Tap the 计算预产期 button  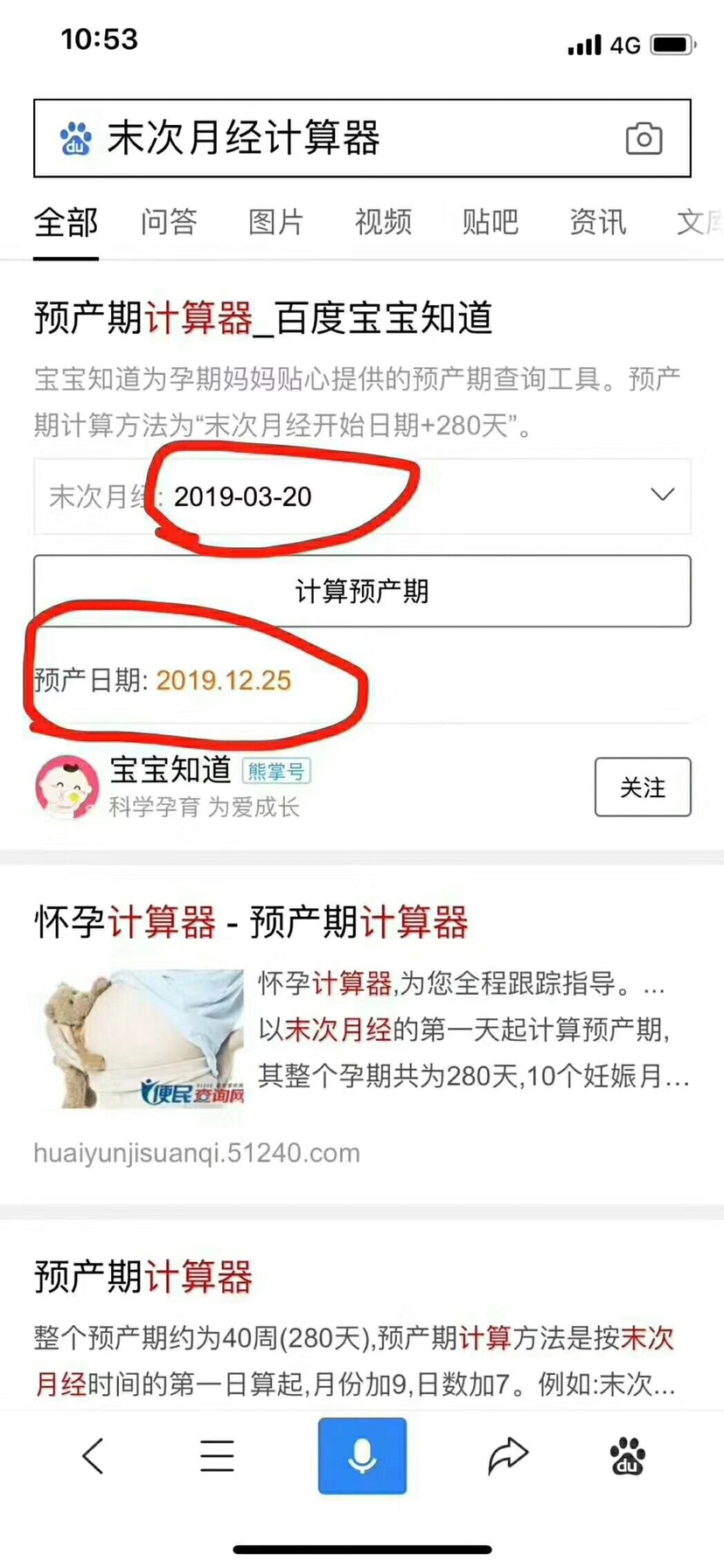coord(362,591)
